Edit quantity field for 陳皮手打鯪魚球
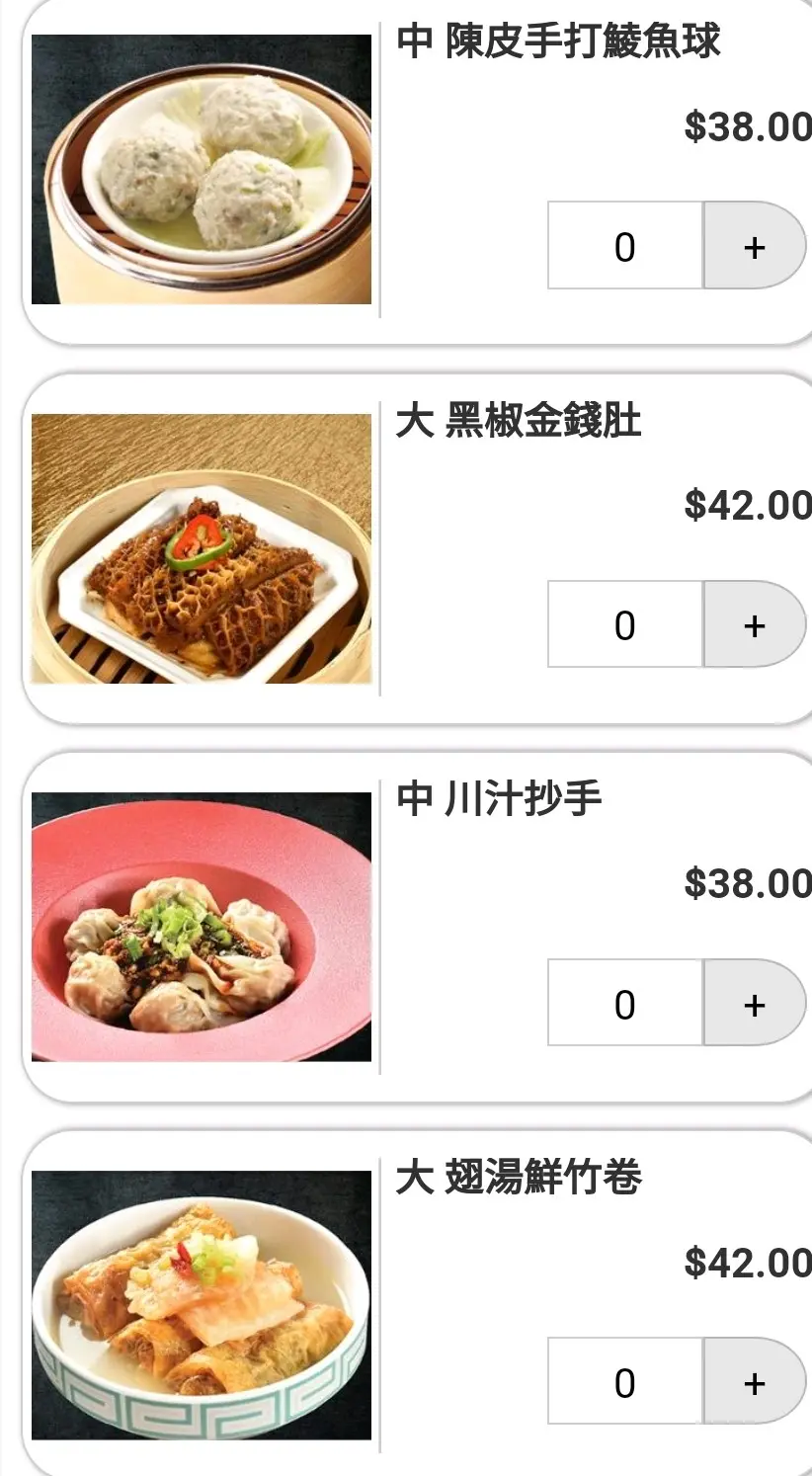Image resolution: width=812 pixels, height=1476 pixels. 625,246
